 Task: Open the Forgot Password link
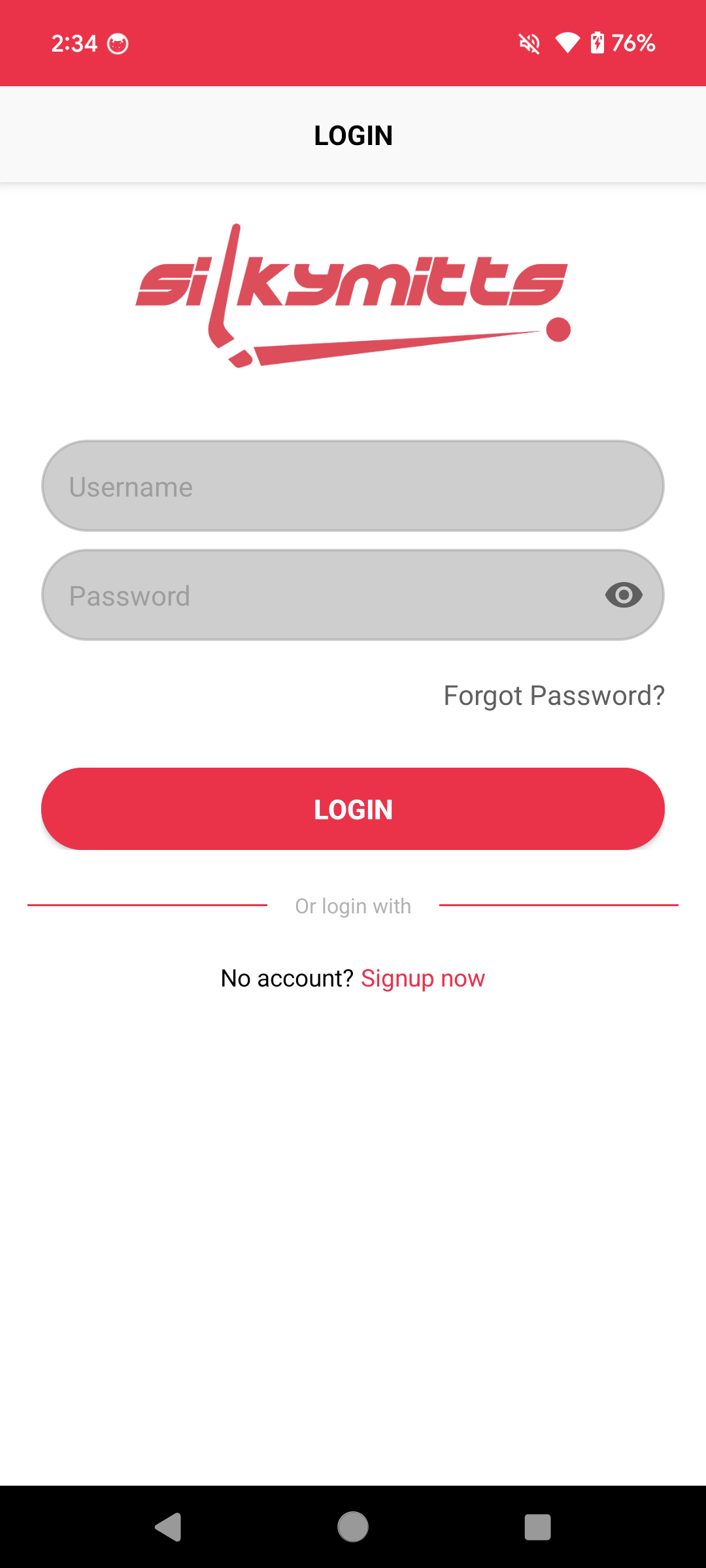pos(554,696)
